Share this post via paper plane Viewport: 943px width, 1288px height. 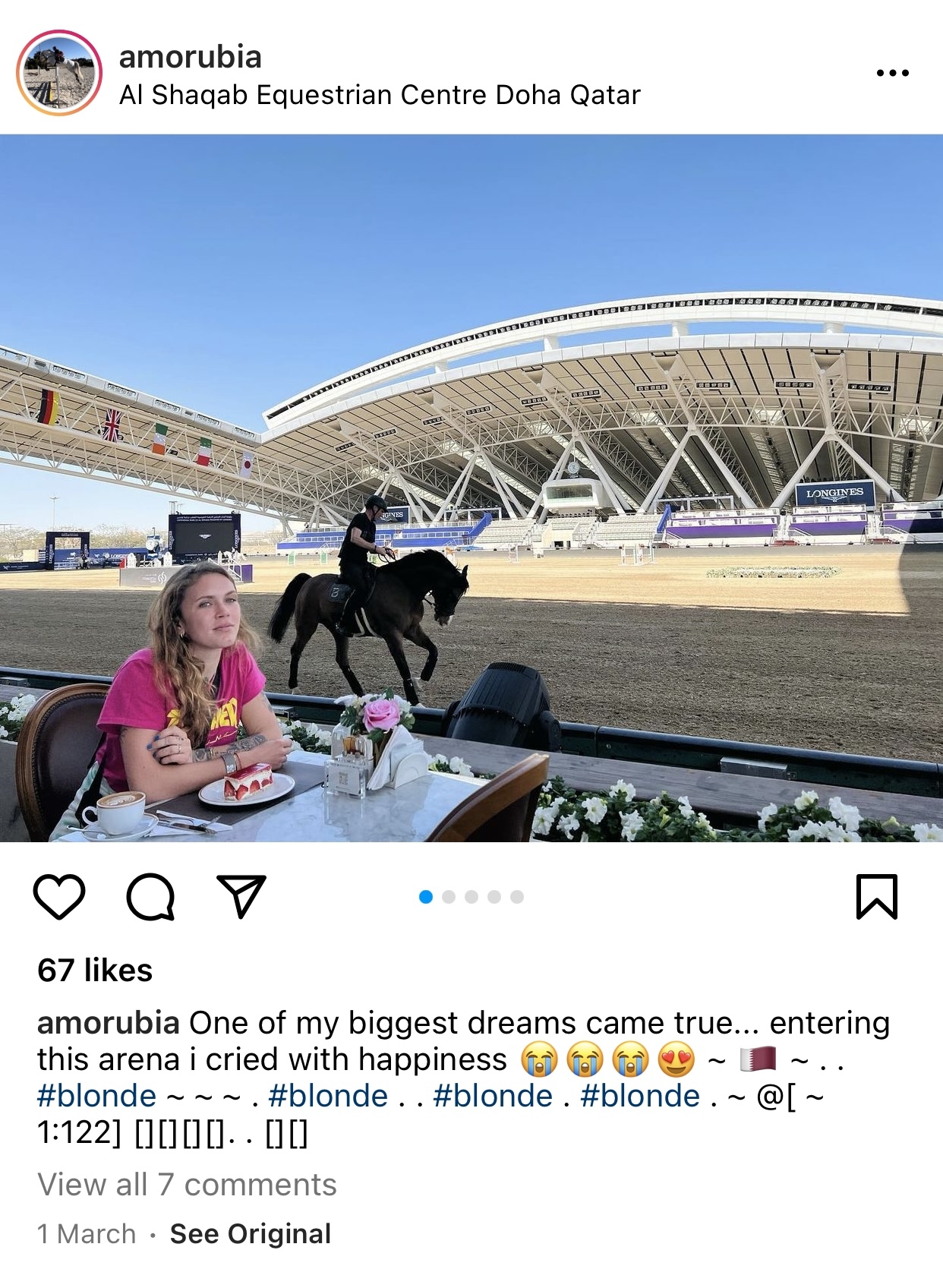tap(241, 897)
